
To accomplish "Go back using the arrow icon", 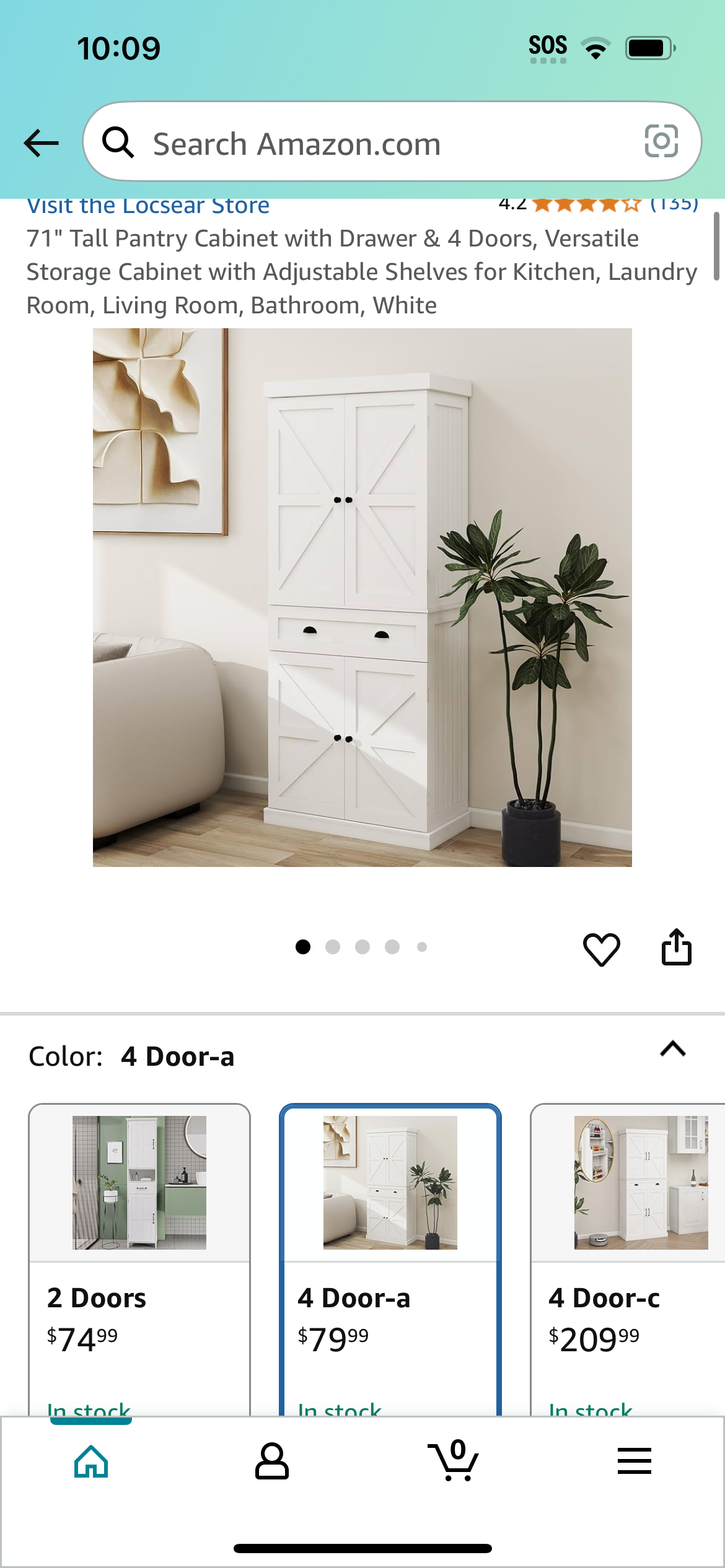I will tap(41, 143).
